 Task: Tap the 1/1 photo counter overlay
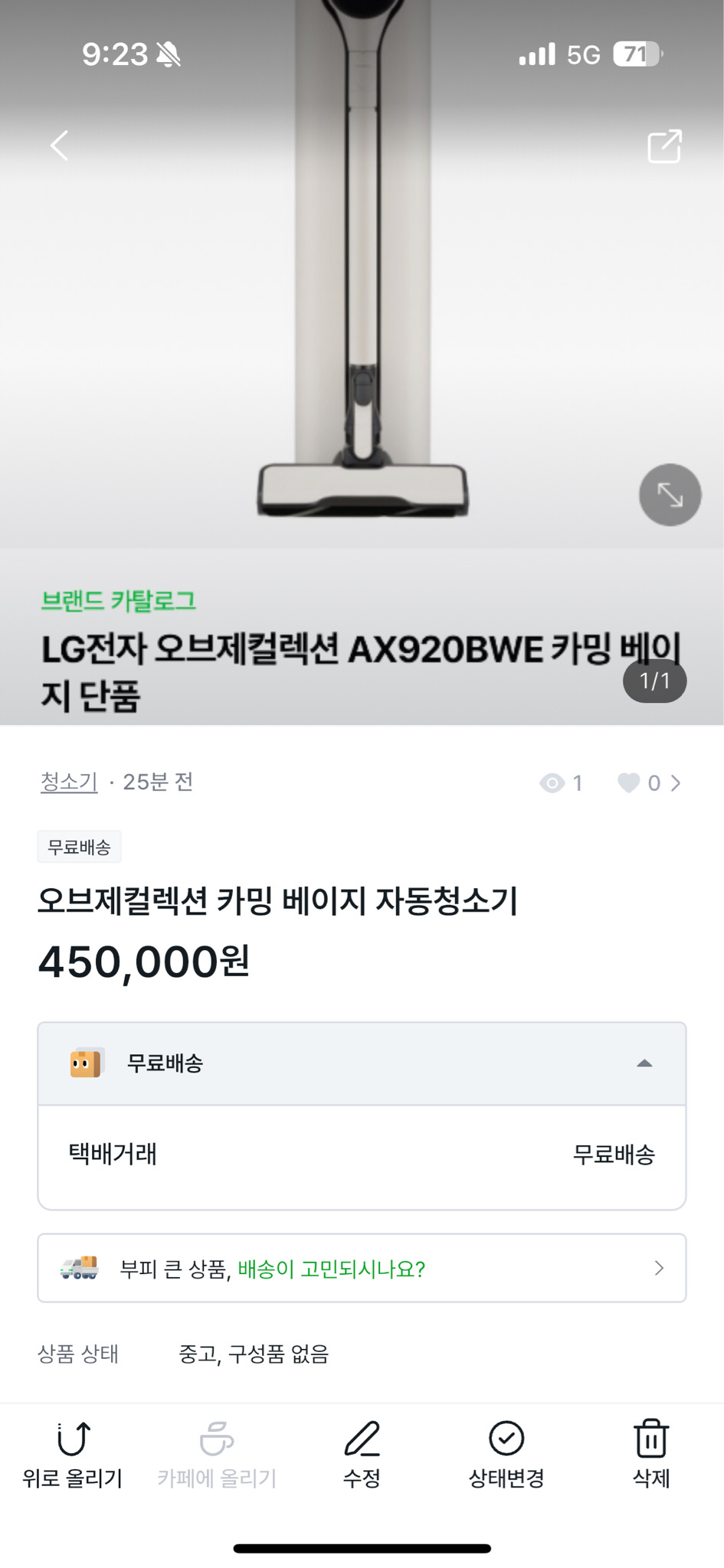(655, 680)
